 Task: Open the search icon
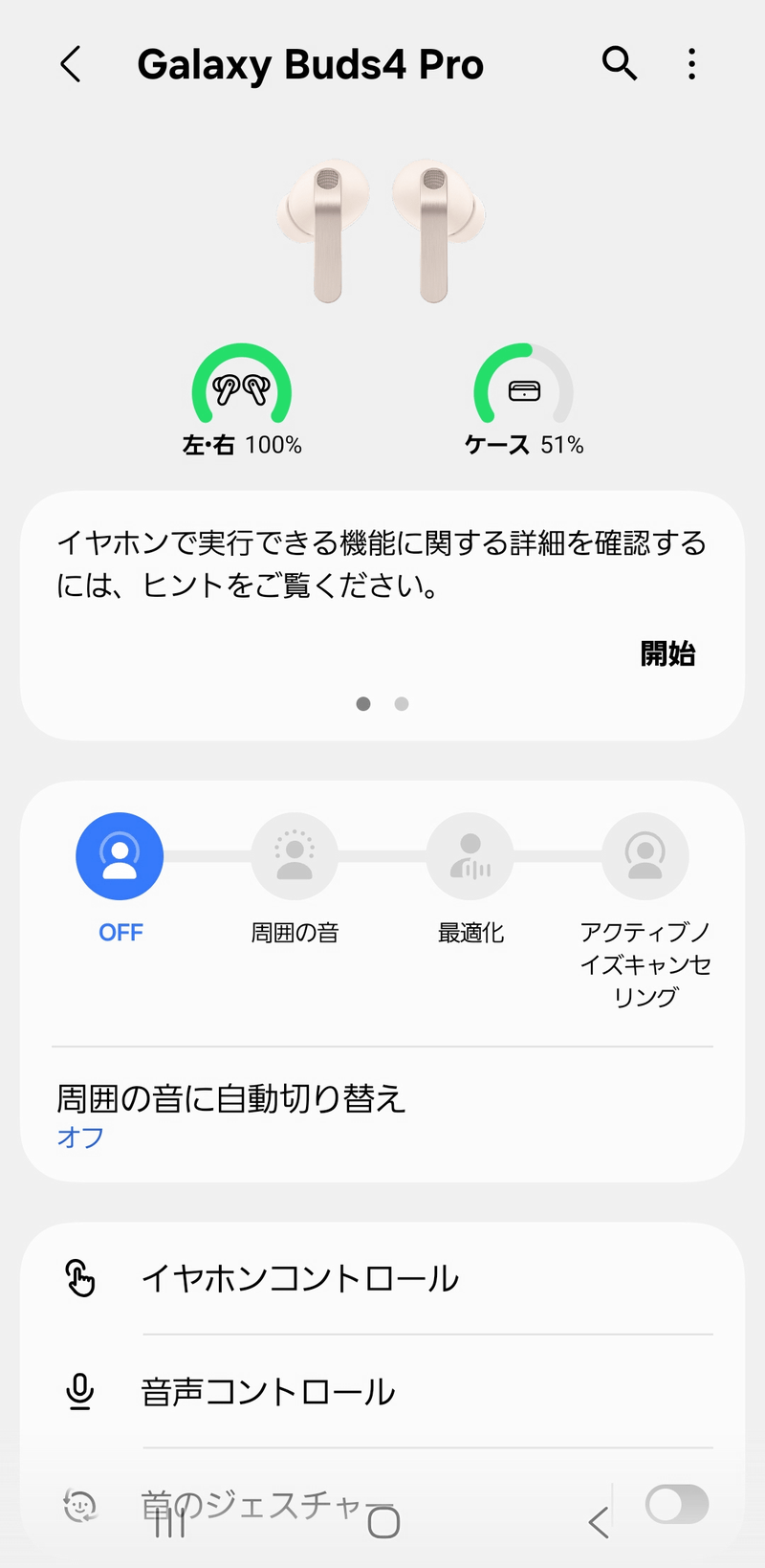pyautogui.click(x=619, y=64)
